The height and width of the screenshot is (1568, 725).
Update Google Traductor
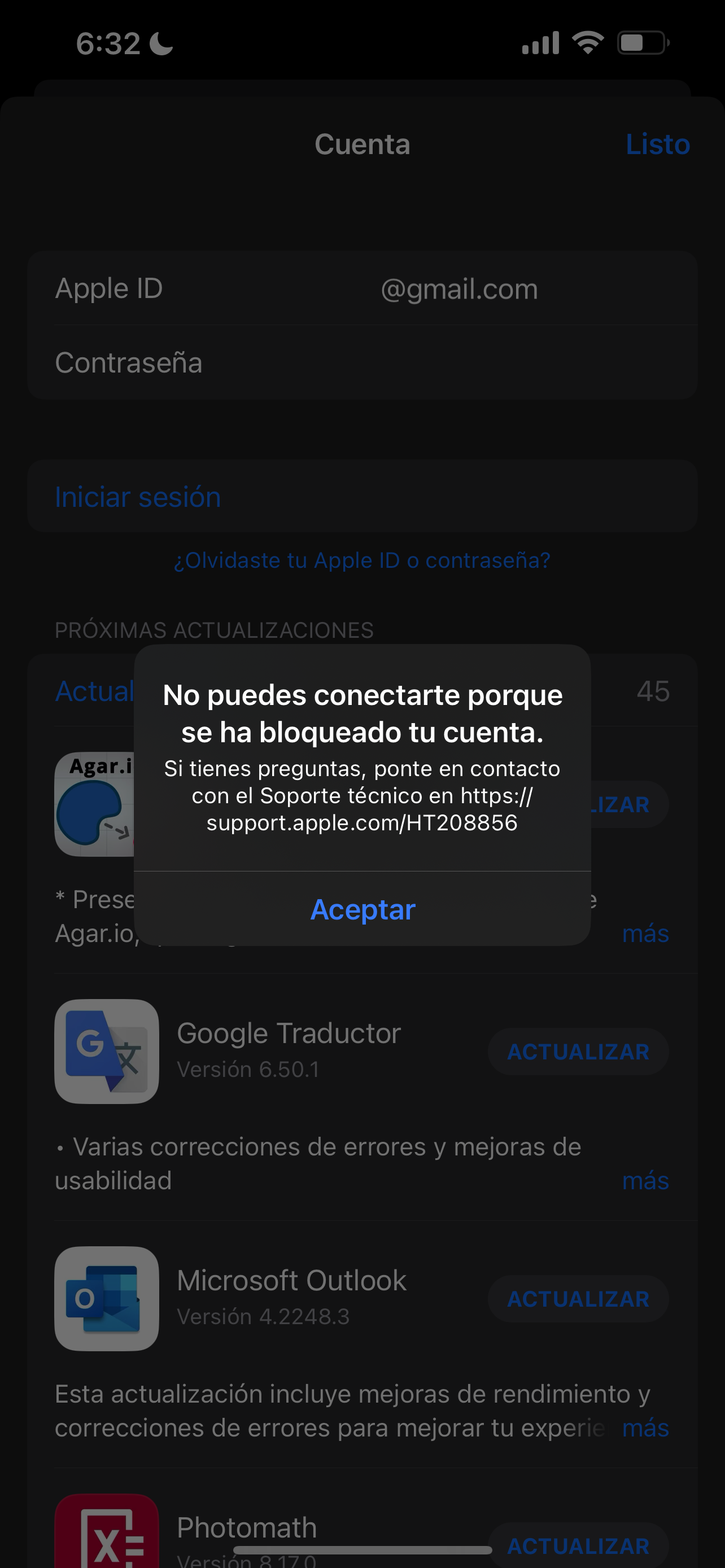578,1052
